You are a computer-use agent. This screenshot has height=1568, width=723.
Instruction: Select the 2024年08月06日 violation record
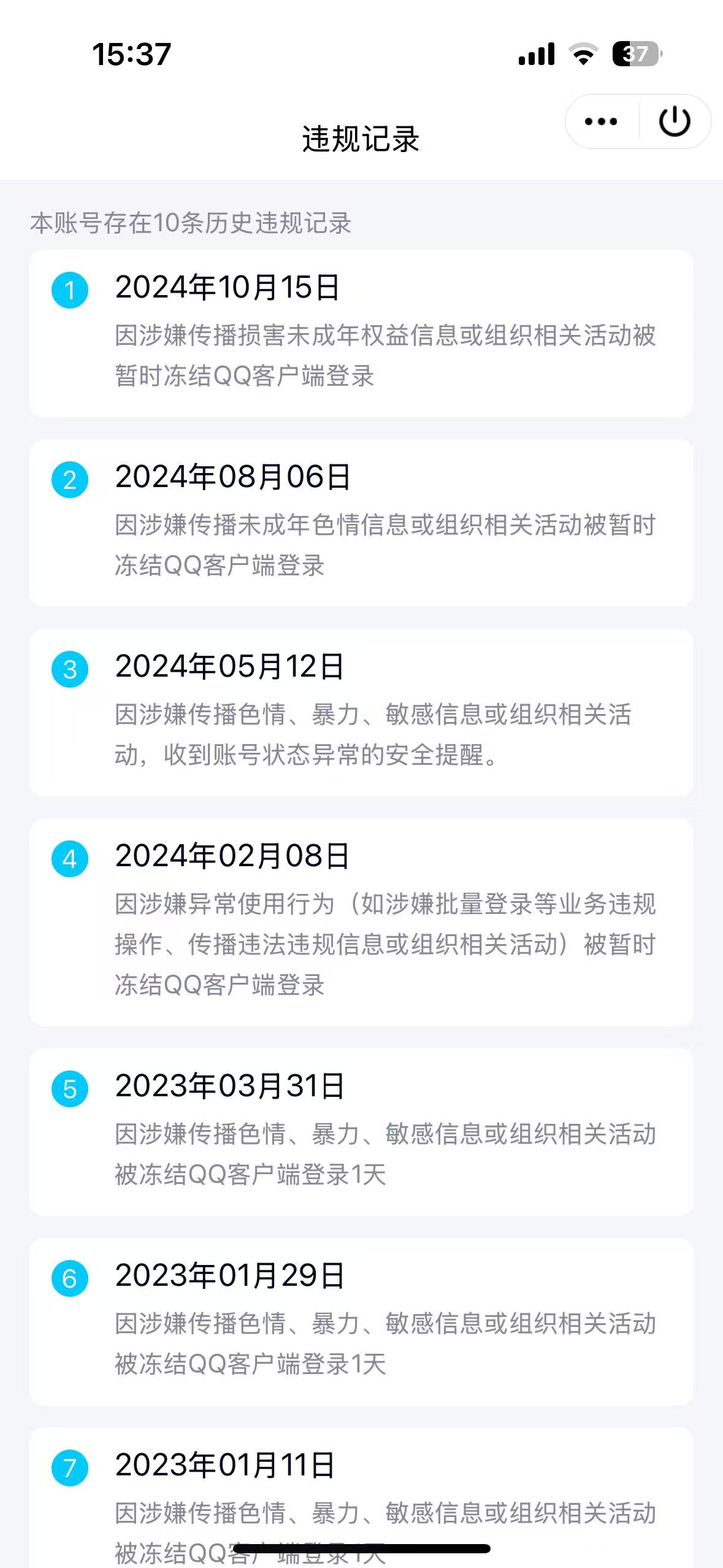361,525
